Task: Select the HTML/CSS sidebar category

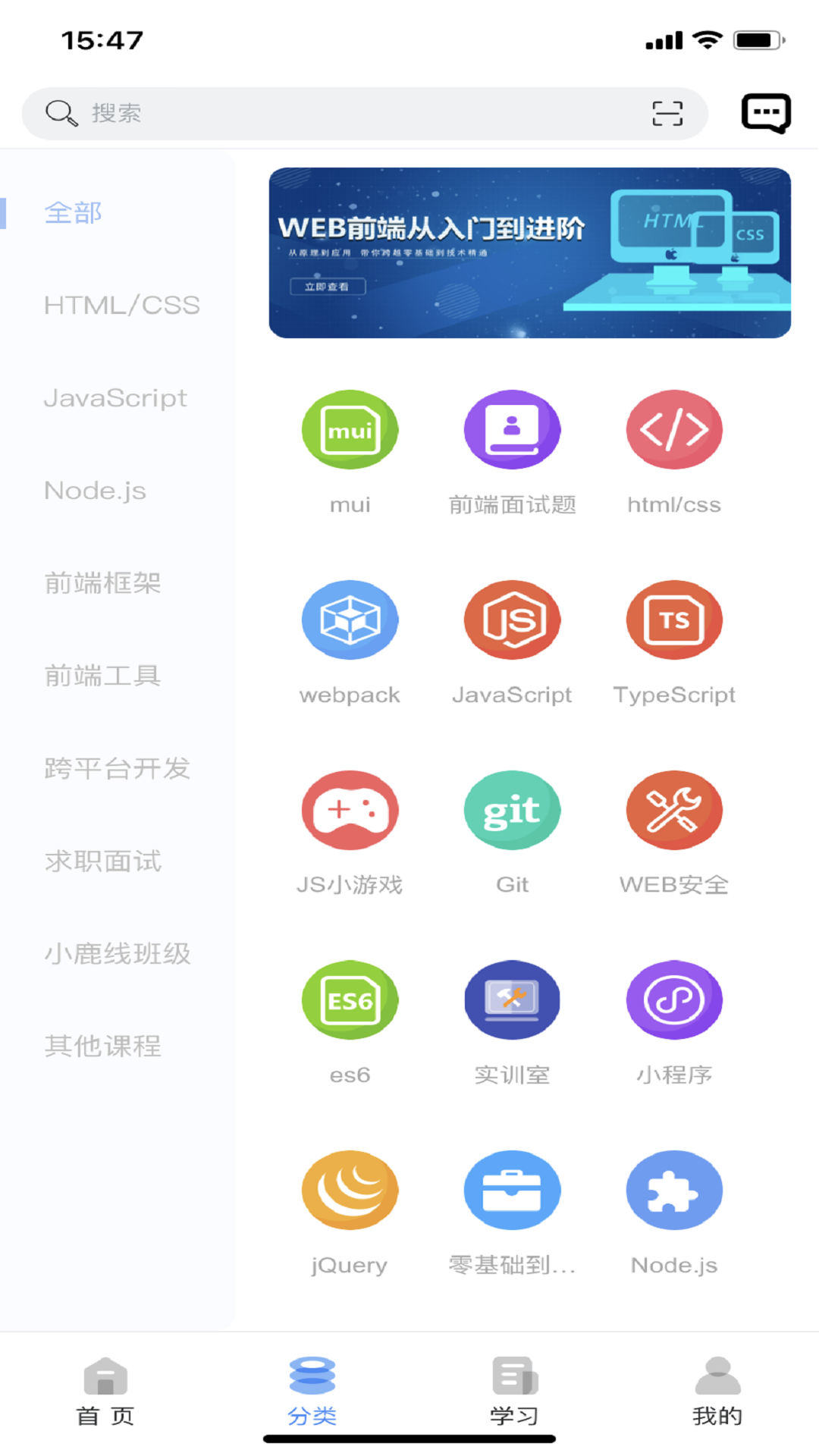Action: (x=122, y=305)
